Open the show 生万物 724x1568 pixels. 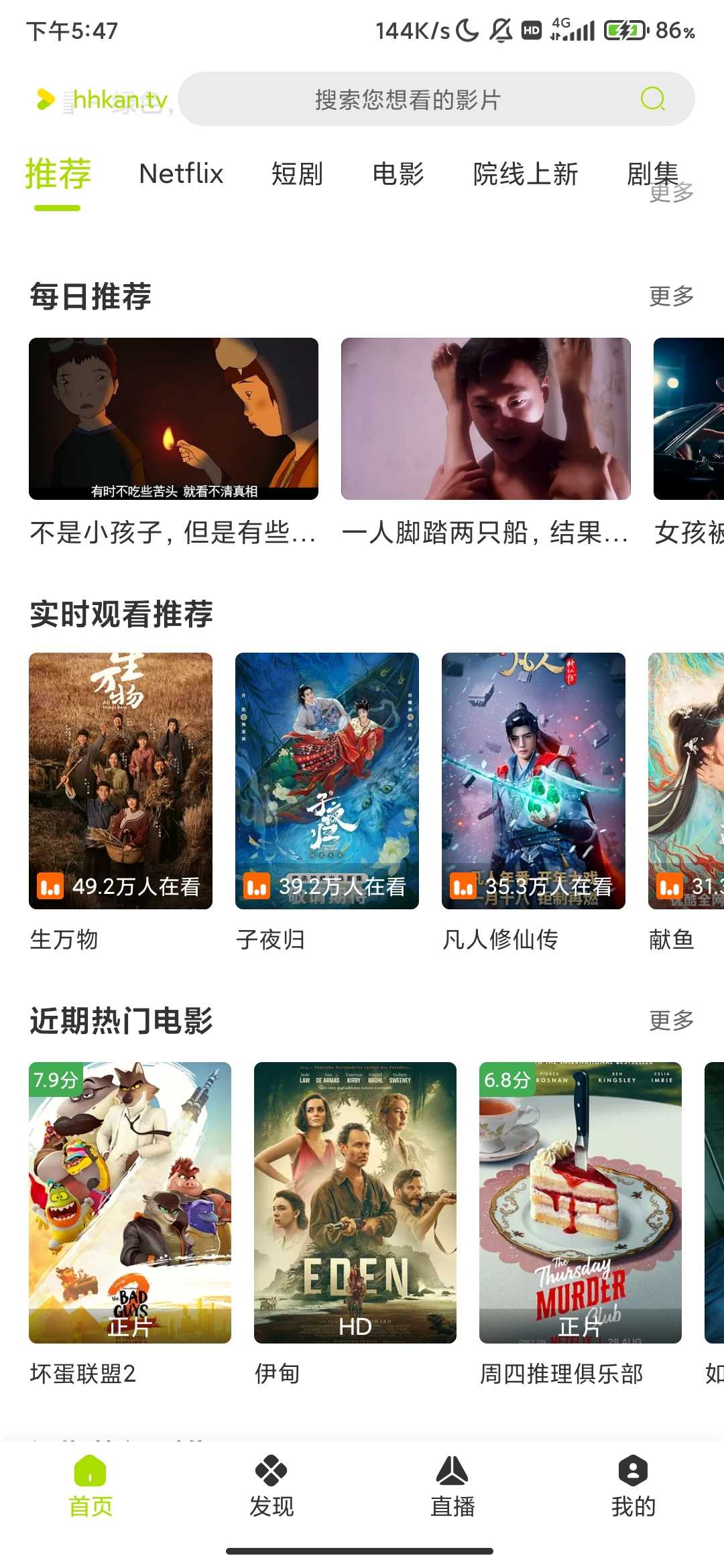pos(121,781)
